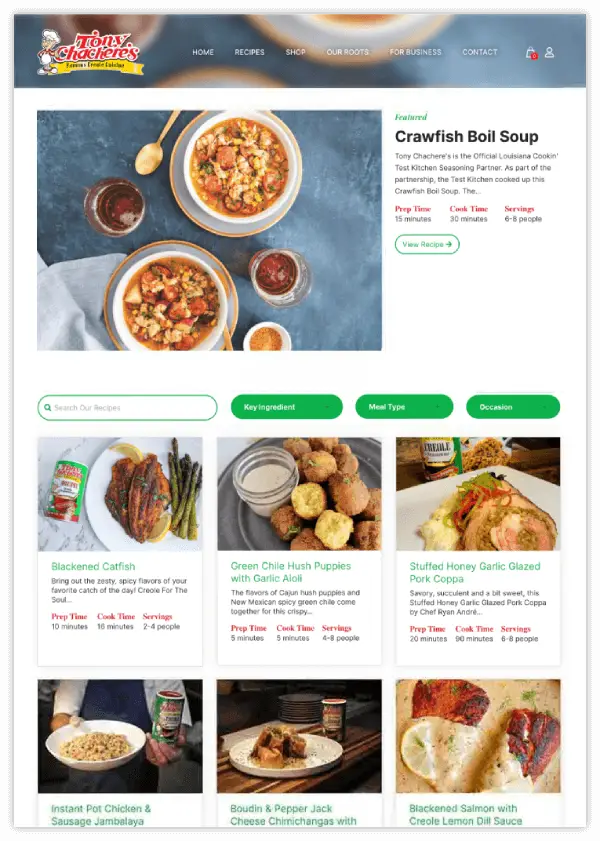
Task: Open the SHOP section
Action: click(x=295, y=52)
